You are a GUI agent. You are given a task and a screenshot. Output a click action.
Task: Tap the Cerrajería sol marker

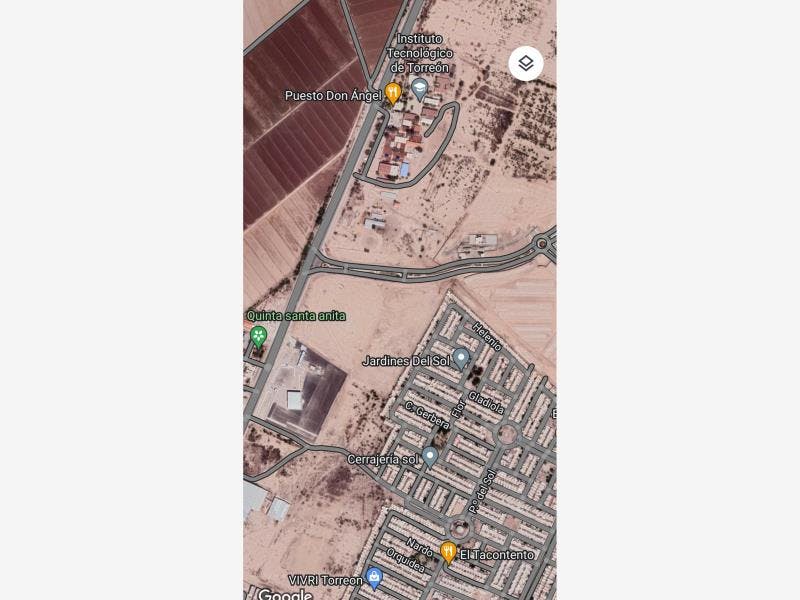(x=430, y=456)
